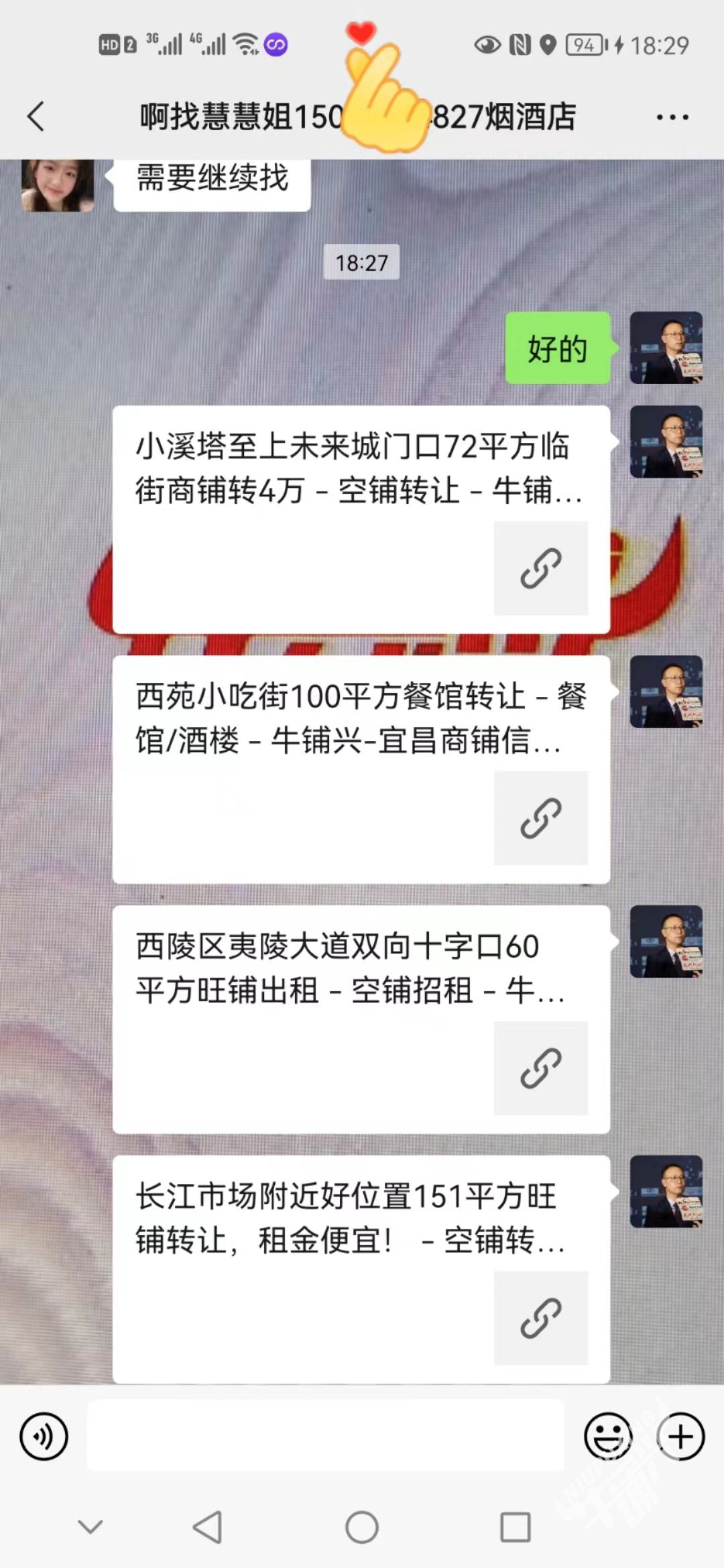Tap the message text field
Screen dimensions: 724x1568
[x=325, y=1436]
